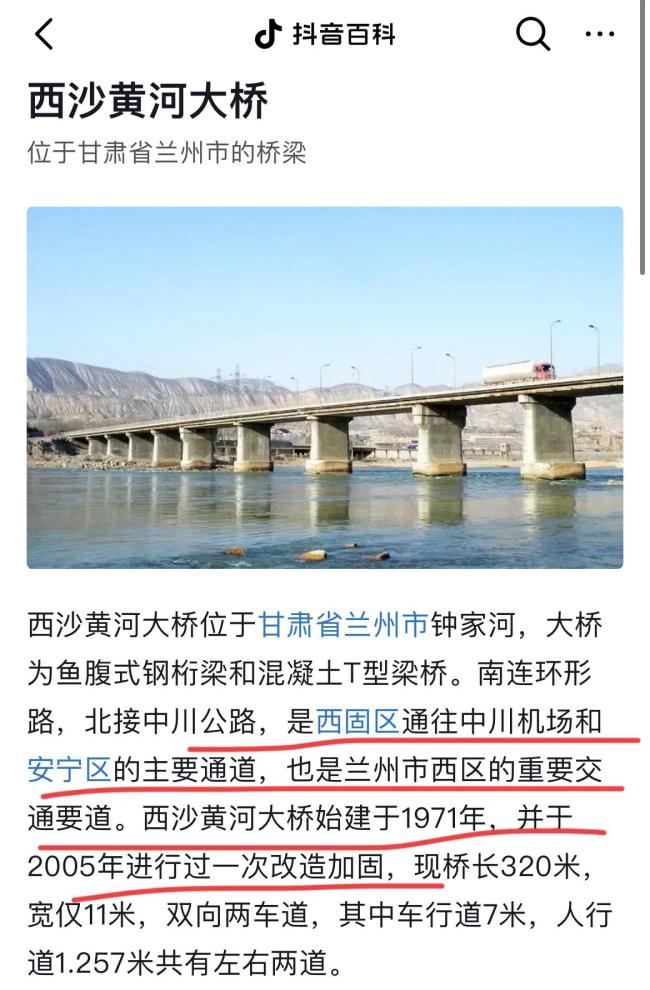The height and width of the screenshot is (990, 650).
Task: Open the three-dot overflow menu
Action: point(600,35)
